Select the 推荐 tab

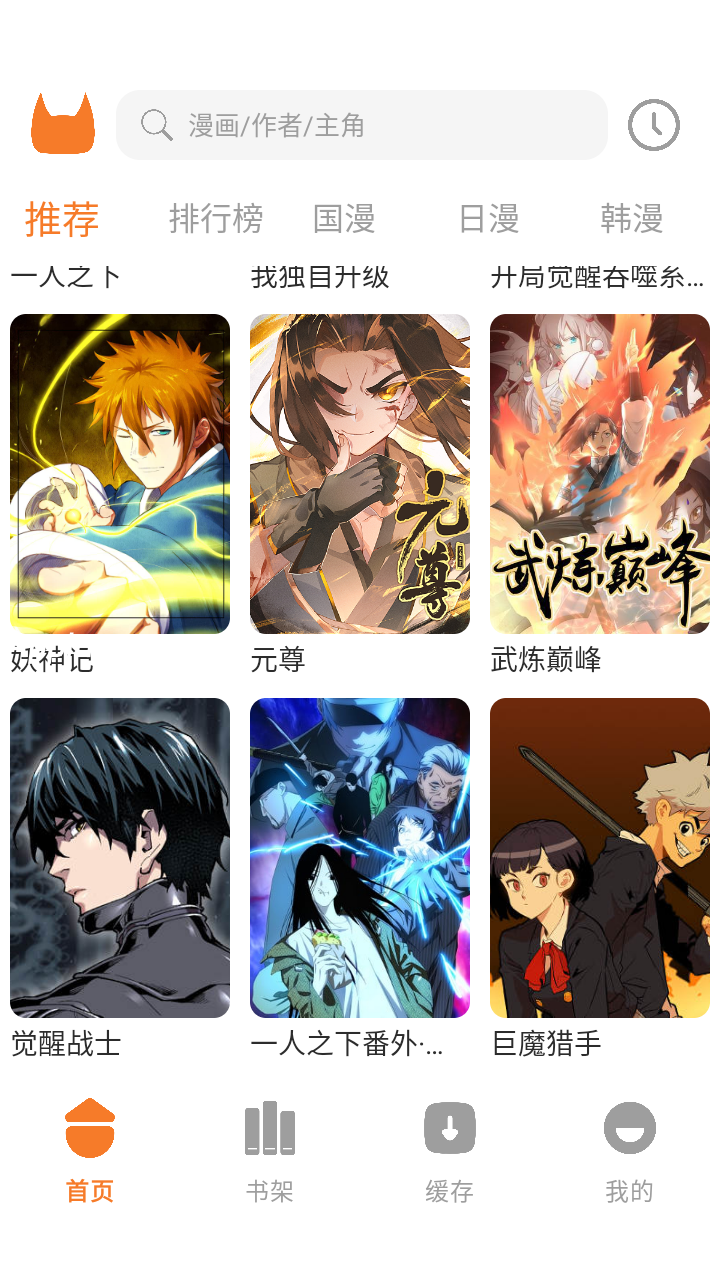tap(62, 218)
